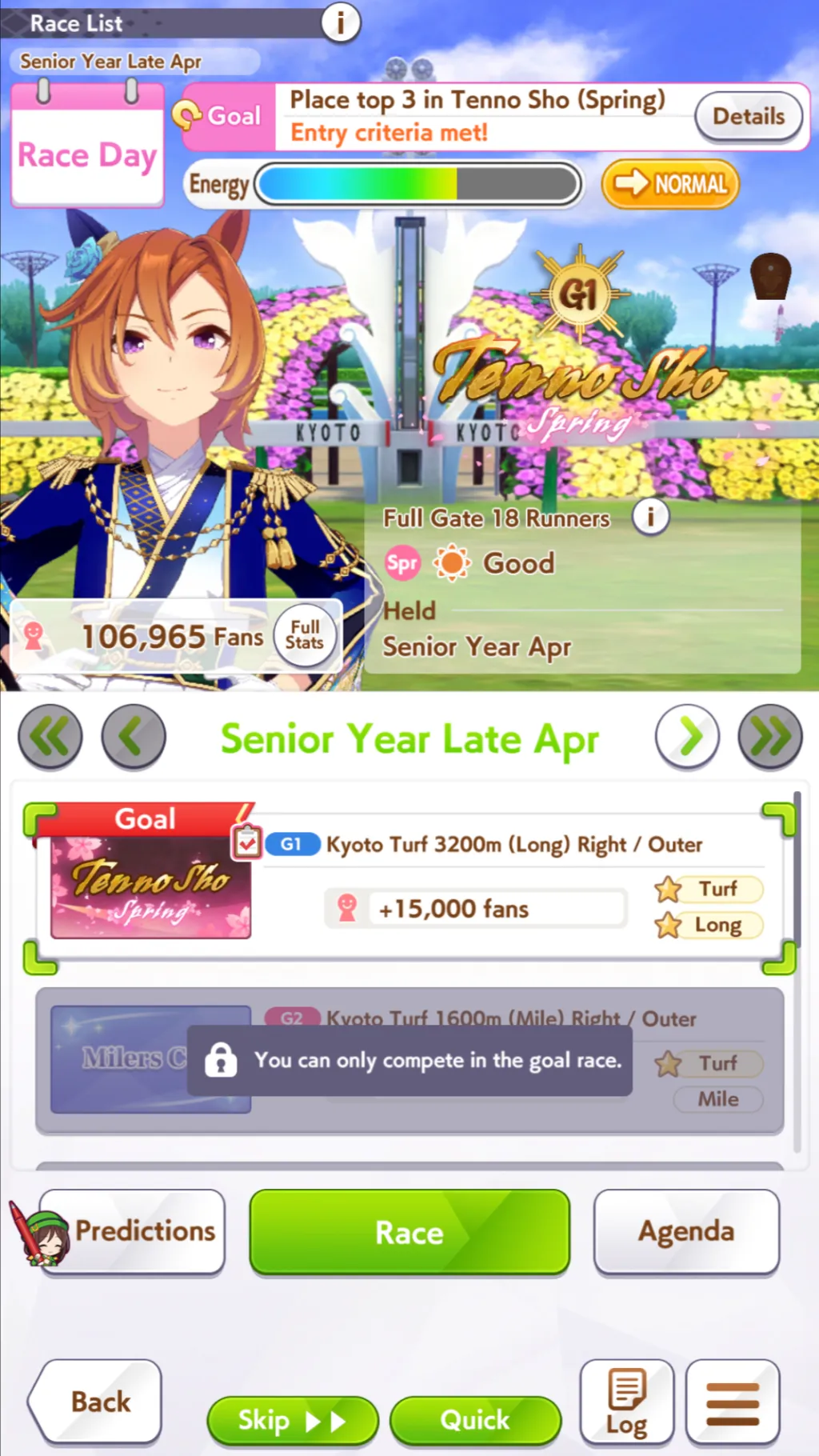The width and height of the screenshot is (819, 1456).
Task: Go back a week with the left arrow
Action: coord(133,737)
